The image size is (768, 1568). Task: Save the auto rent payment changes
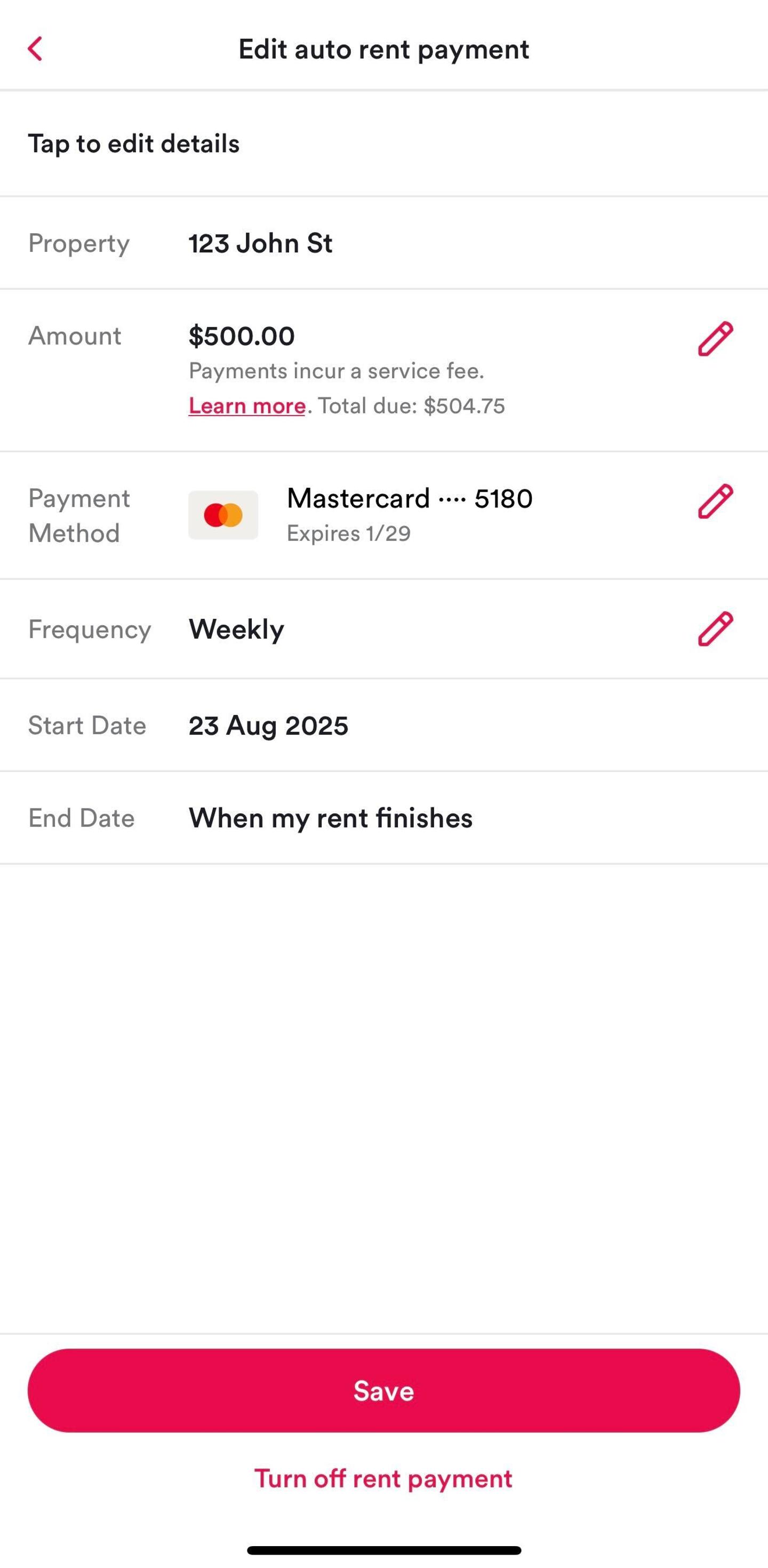383,1391
